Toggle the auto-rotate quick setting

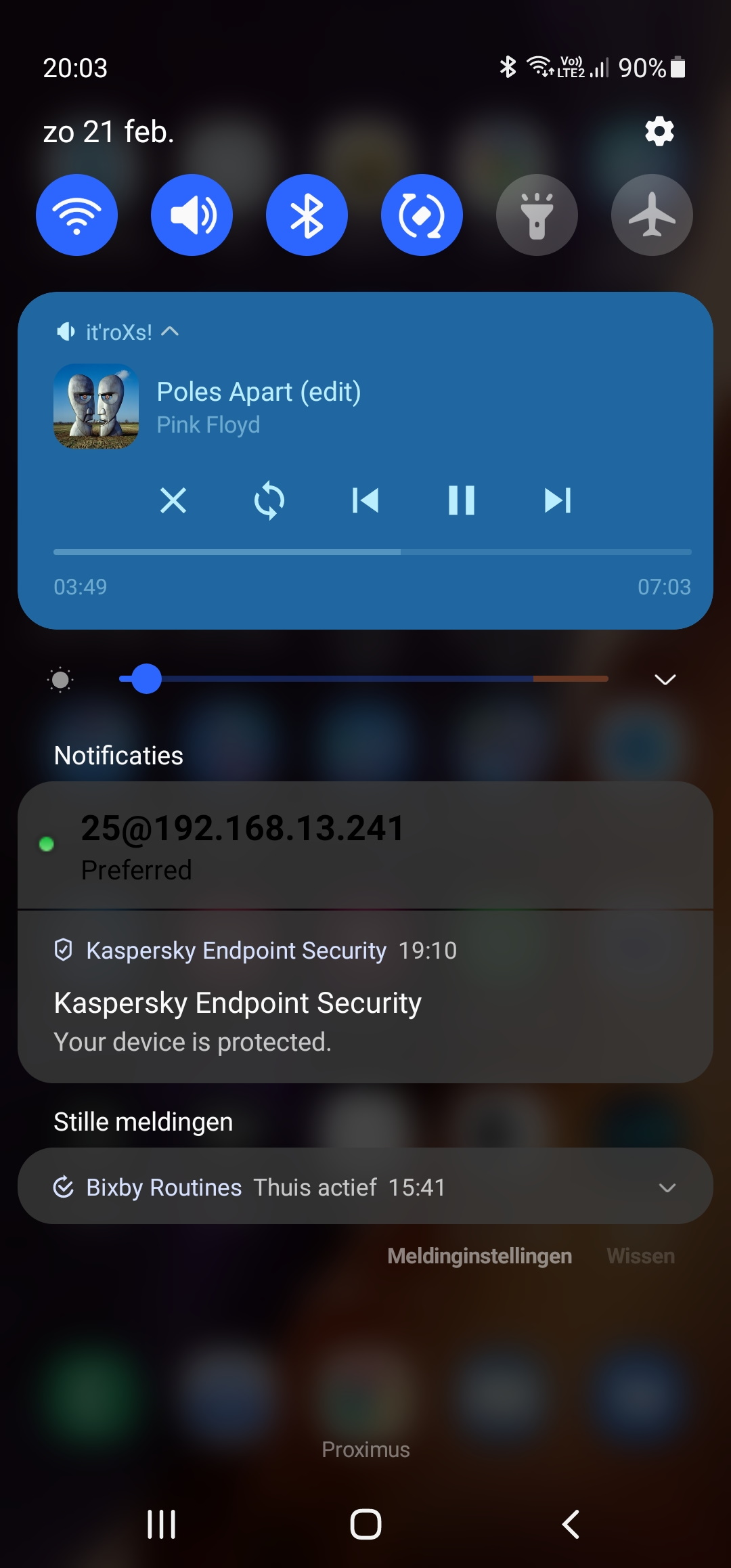click(x=422, y=215)
